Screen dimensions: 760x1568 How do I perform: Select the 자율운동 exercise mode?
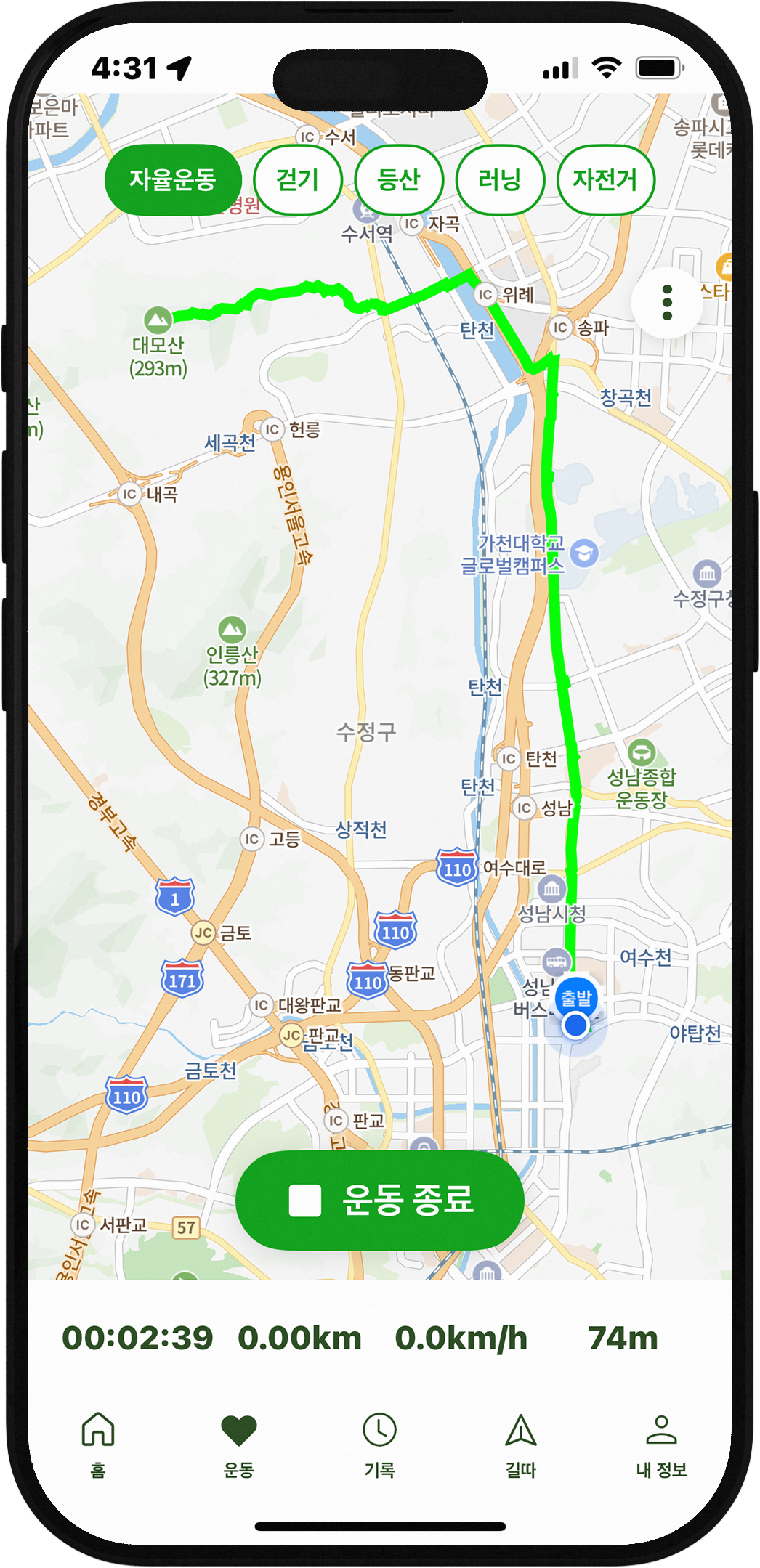(x=173, y=179)
